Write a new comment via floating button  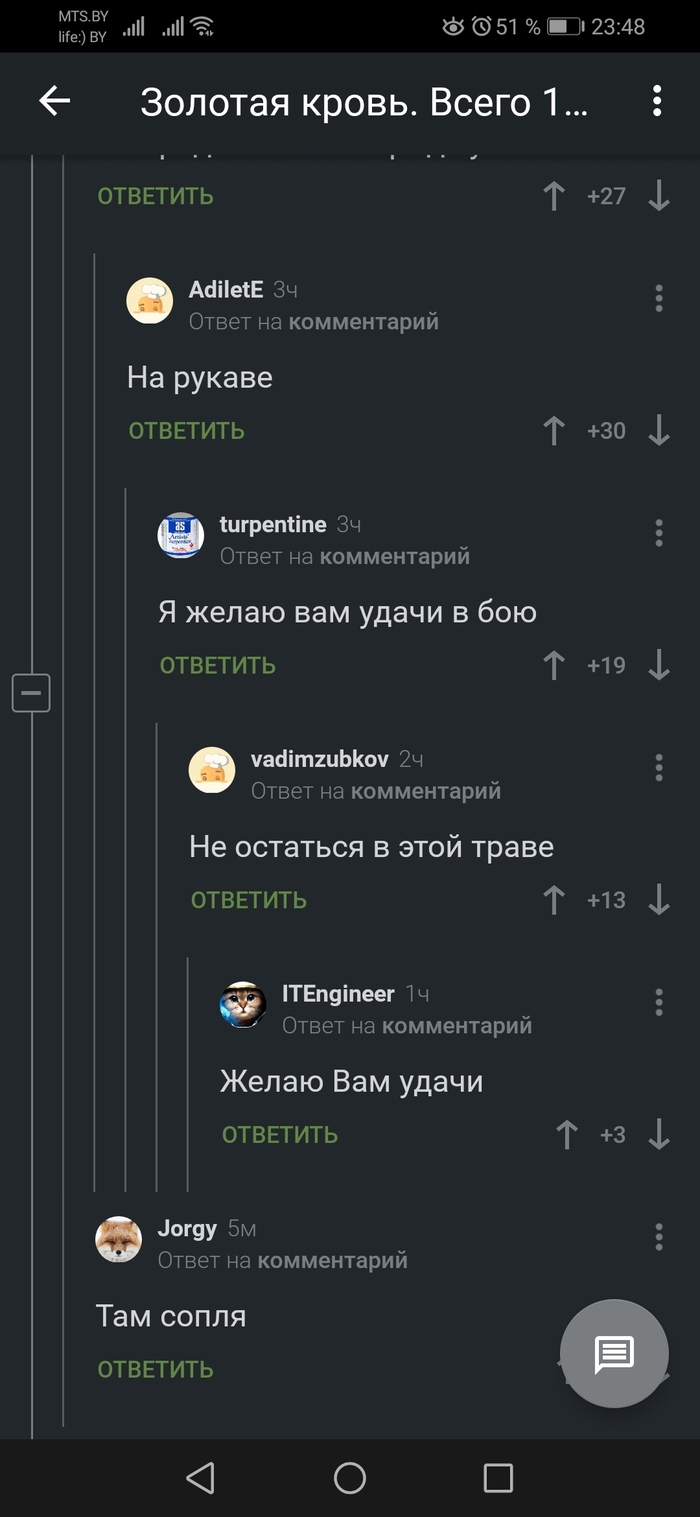pos(614,1354)
